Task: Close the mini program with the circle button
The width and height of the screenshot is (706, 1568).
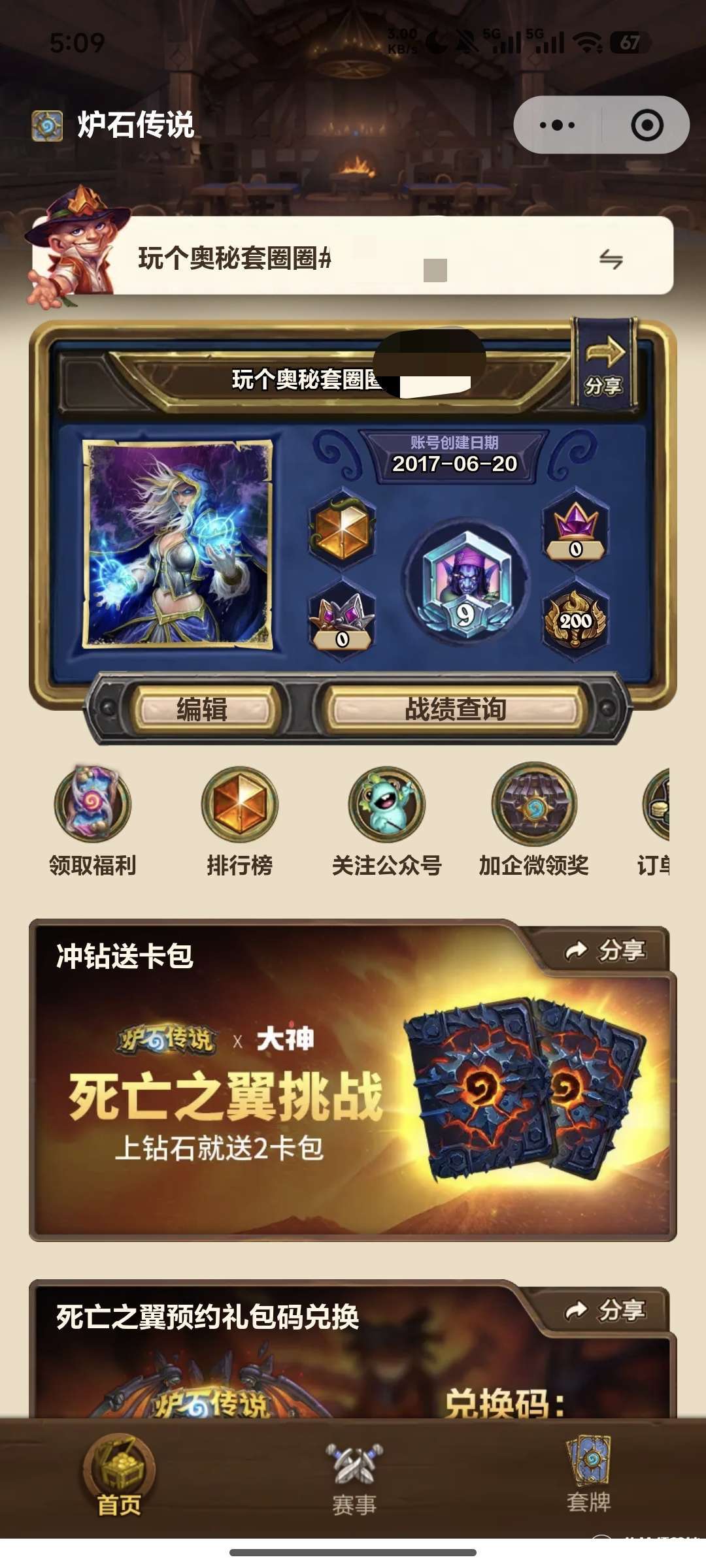Action: pyautogui.click(x=647, y=125)
